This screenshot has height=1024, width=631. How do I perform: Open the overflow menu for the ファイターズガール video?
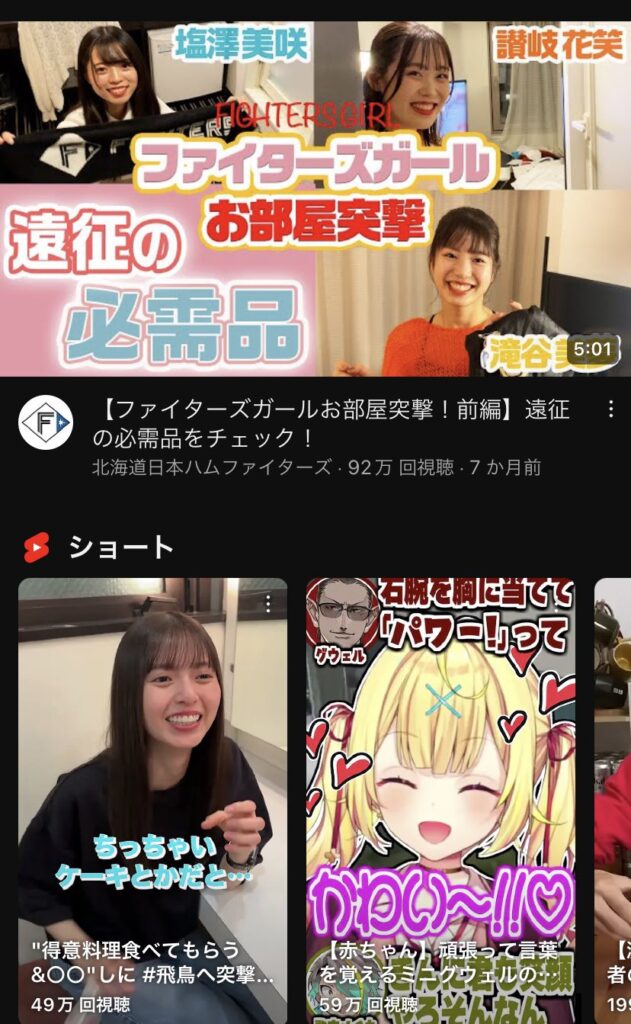pyautogui.click(x=610, y=409)
